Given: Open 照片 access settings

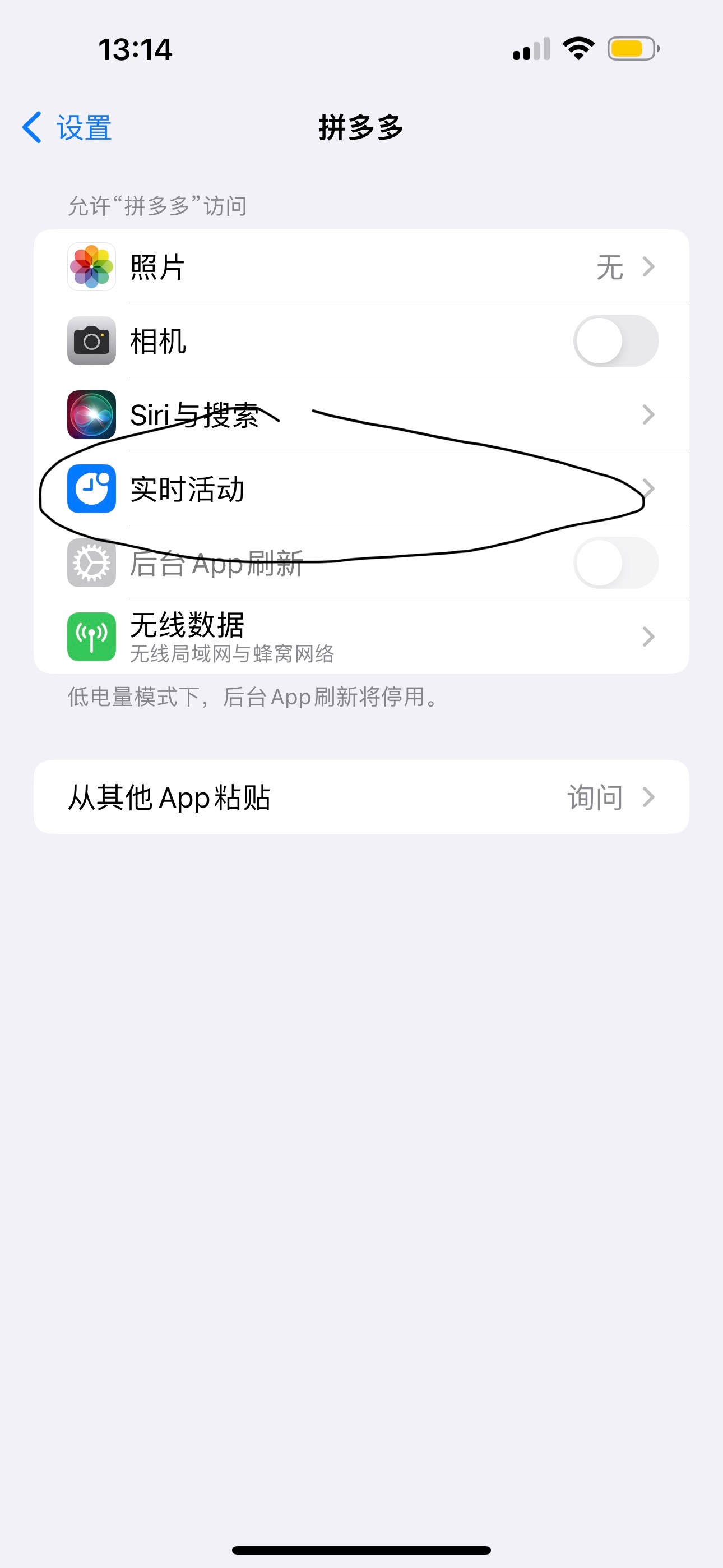Looking at the screenshot, I should (361, 266).
